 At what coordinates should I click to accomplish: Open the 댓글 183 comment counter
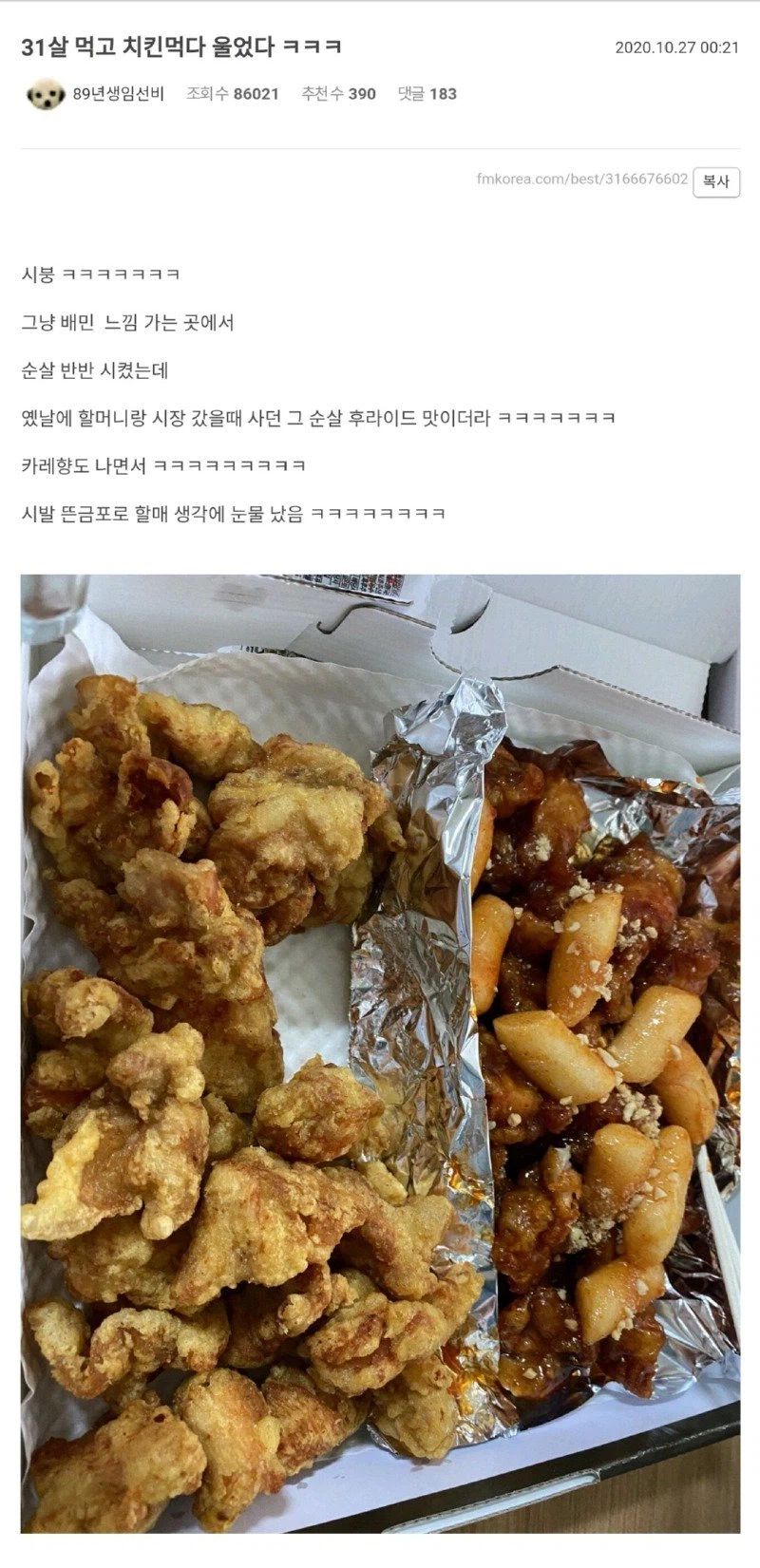click(426, 94)
